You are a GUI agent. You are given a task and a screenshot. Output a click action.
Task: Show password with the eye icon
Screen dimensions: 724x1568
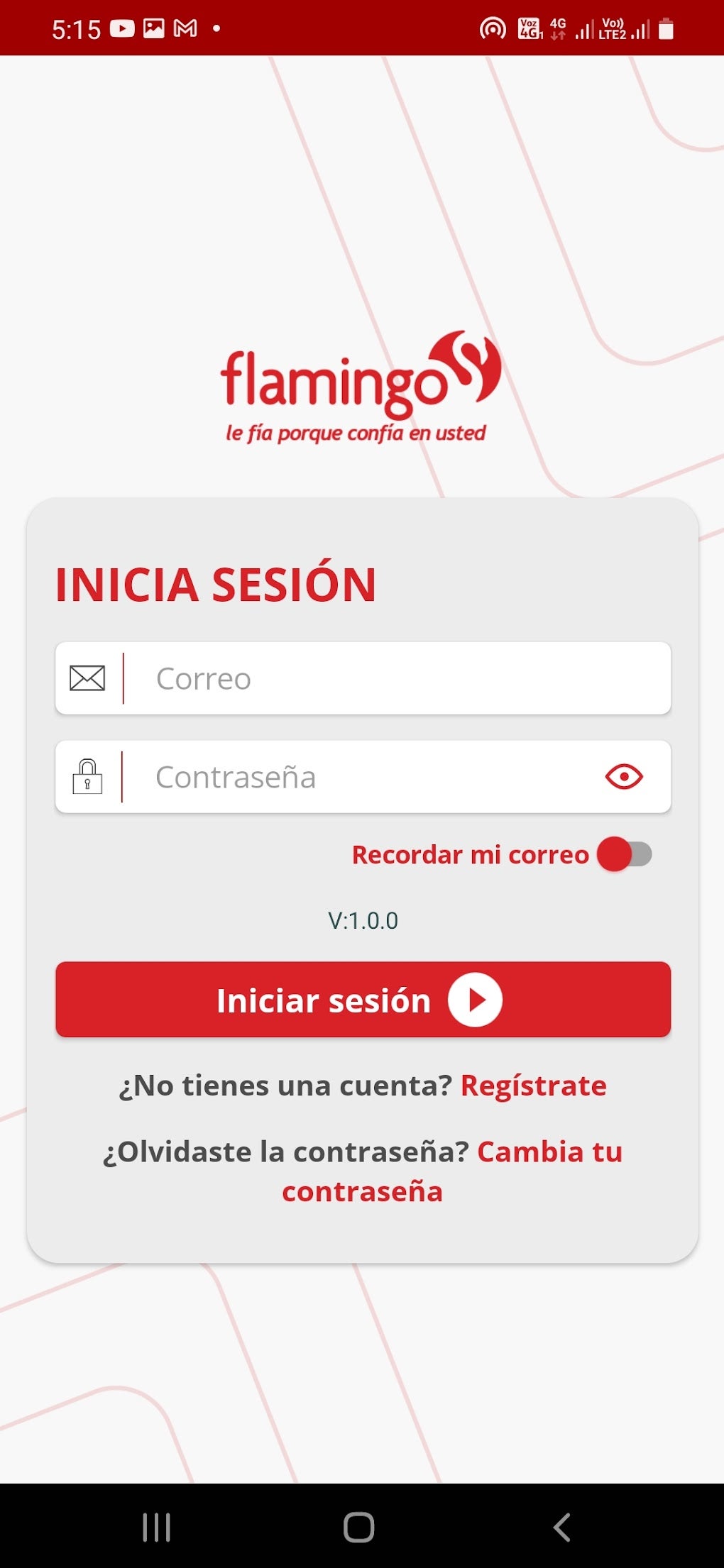pos(624,777)
